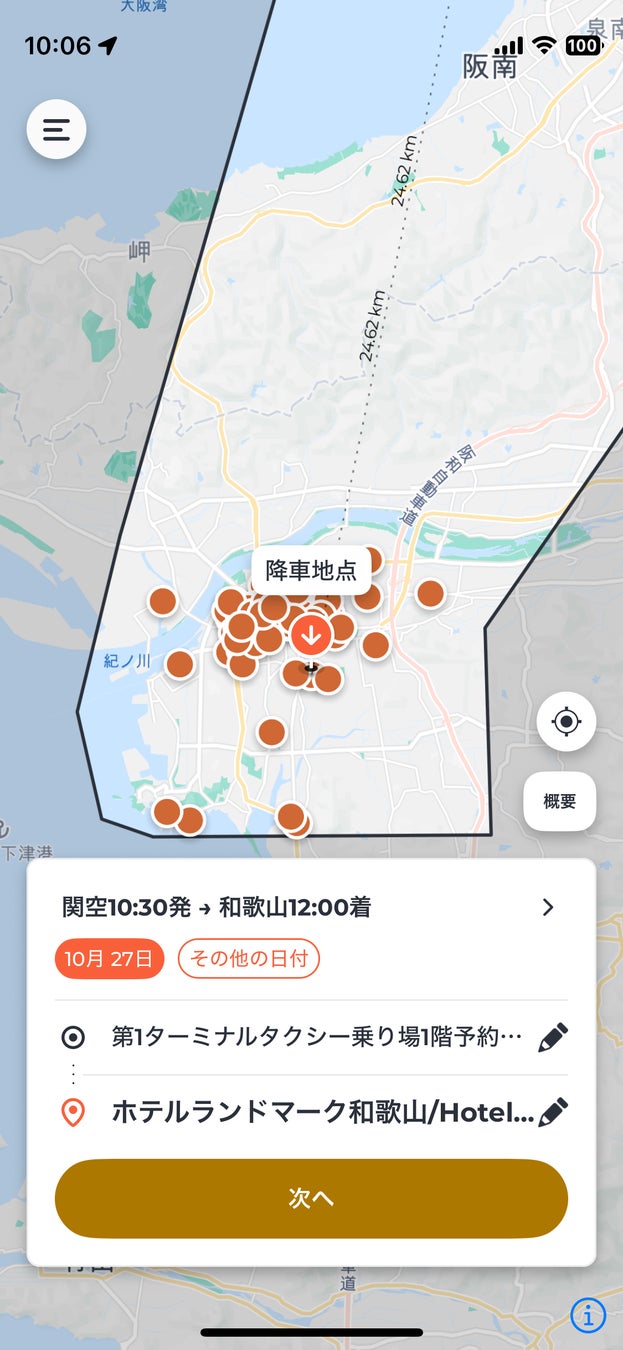Choose その他の日付 for another date
The width and height of the screenshot is (623, 1350).
tap(249, 959)
